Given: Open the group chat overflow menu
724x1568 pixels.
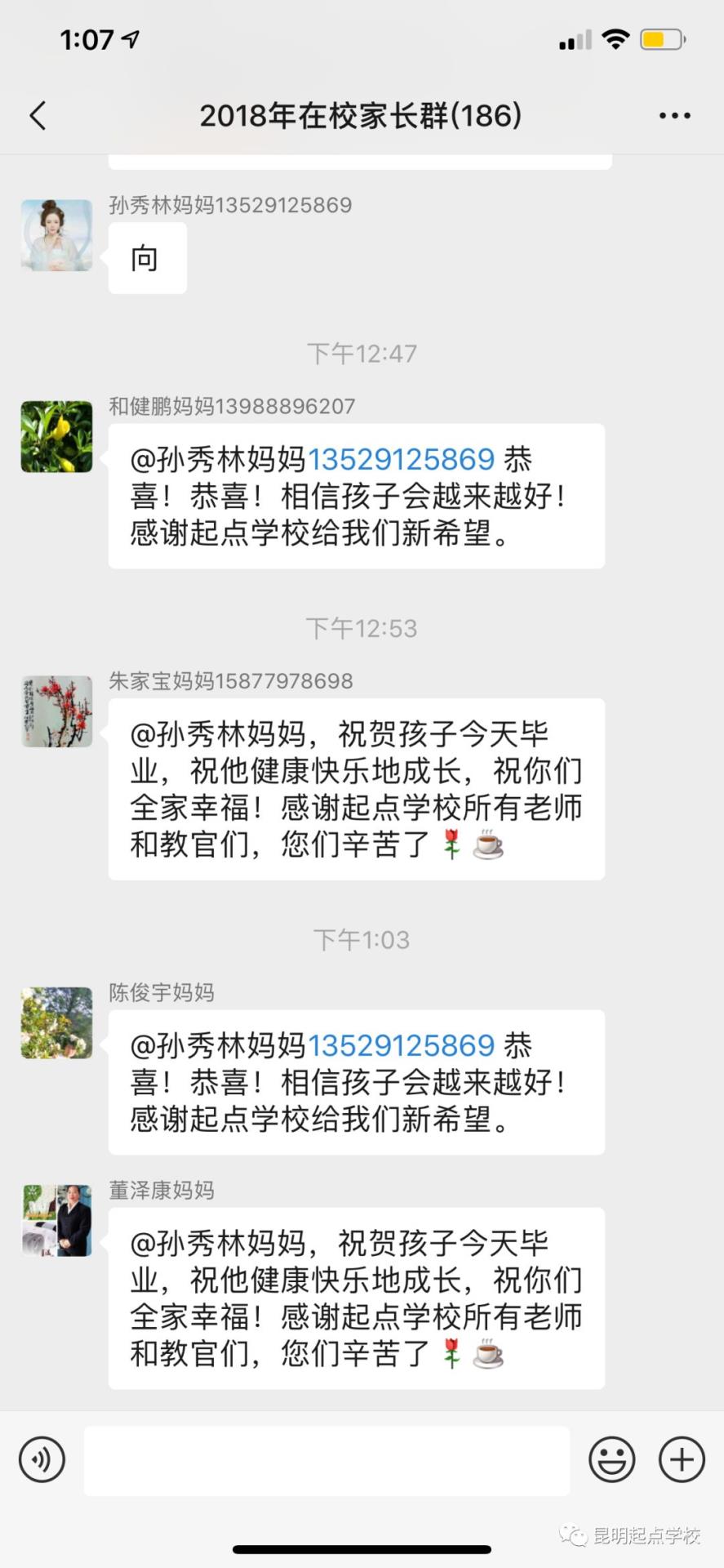Looking at the screenshot, I should click(674, 116).
